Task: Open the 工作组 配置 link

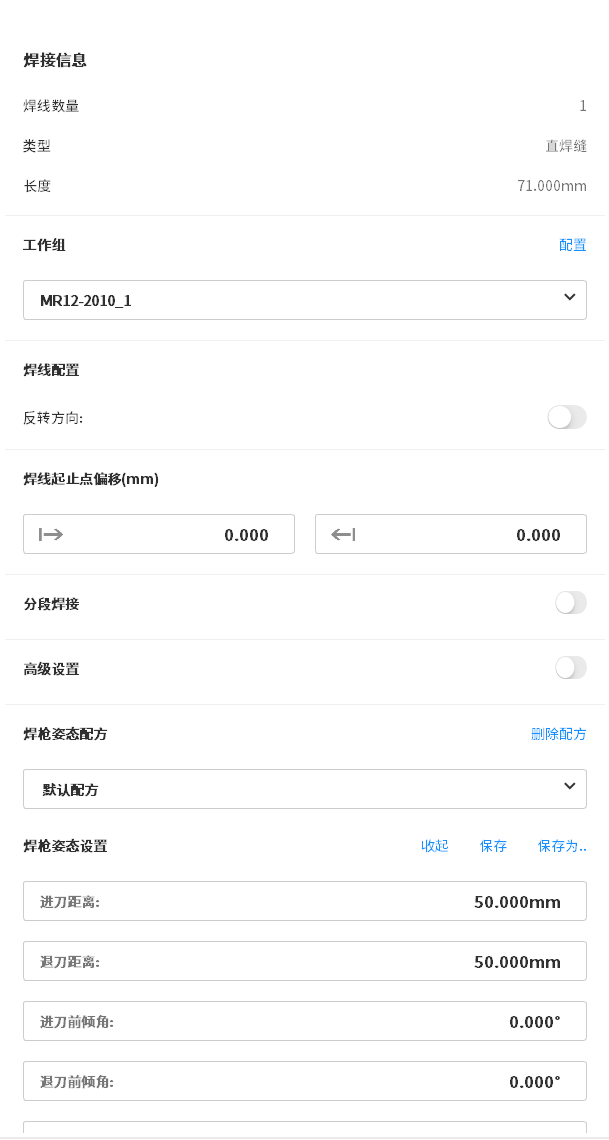Action: pyautogui.click(x=572, y=245)
